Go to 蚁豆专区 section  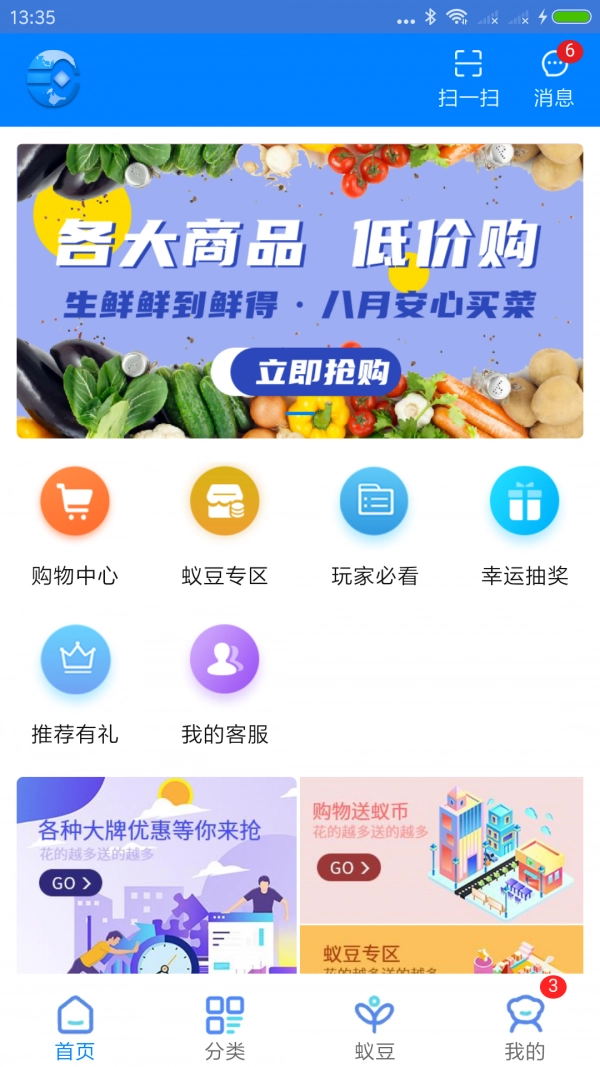pos(225,524)
